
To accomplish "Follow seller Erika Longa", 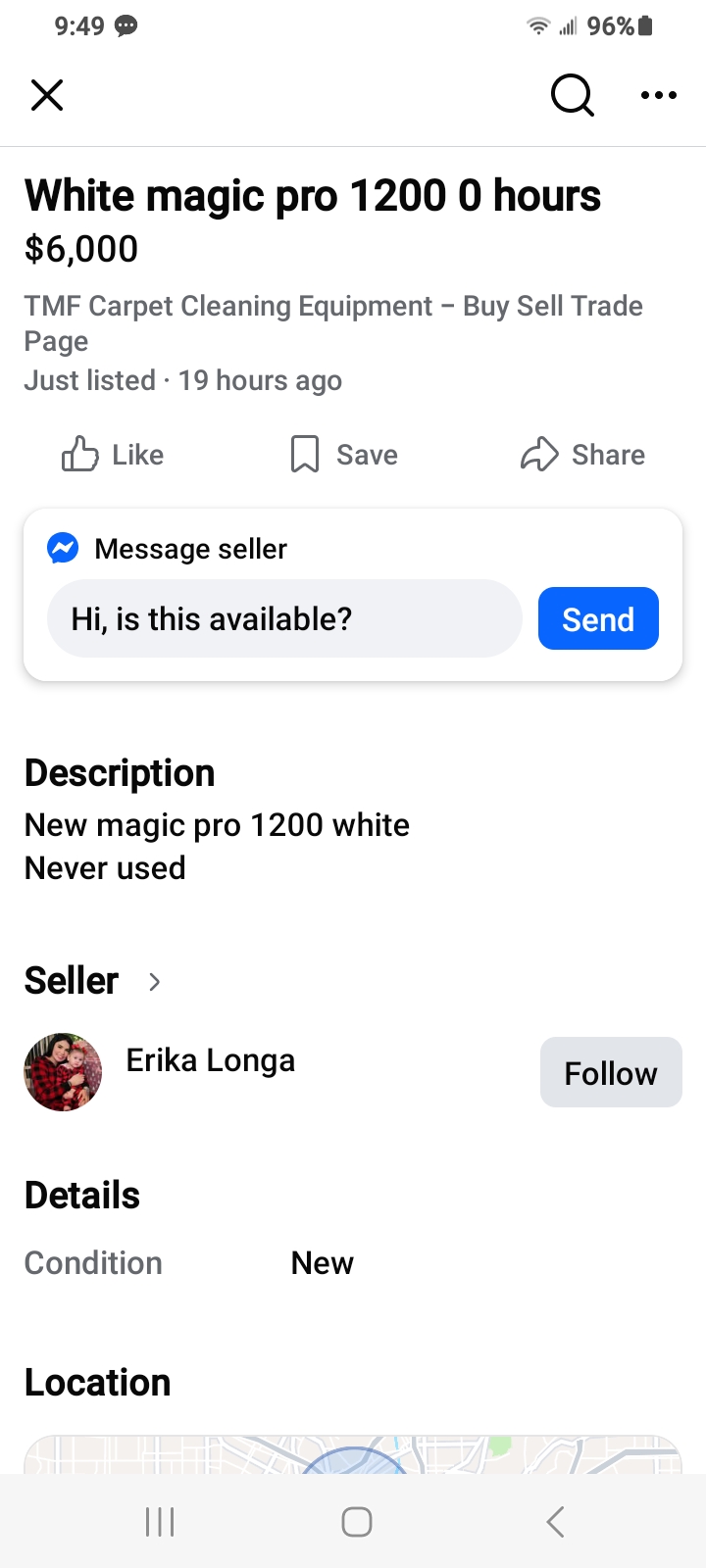I will point(610,1073).
